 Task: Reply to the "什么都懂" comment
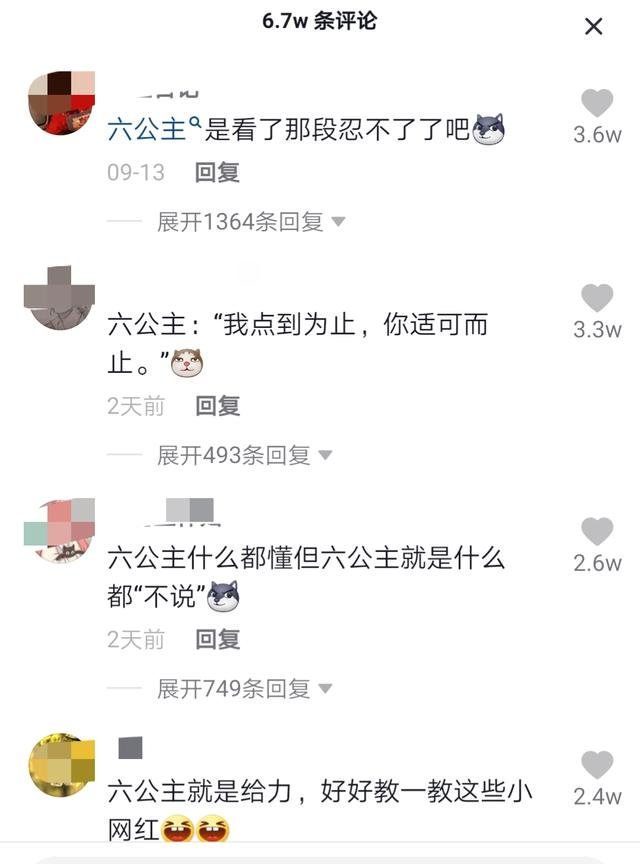coord(217,639)
